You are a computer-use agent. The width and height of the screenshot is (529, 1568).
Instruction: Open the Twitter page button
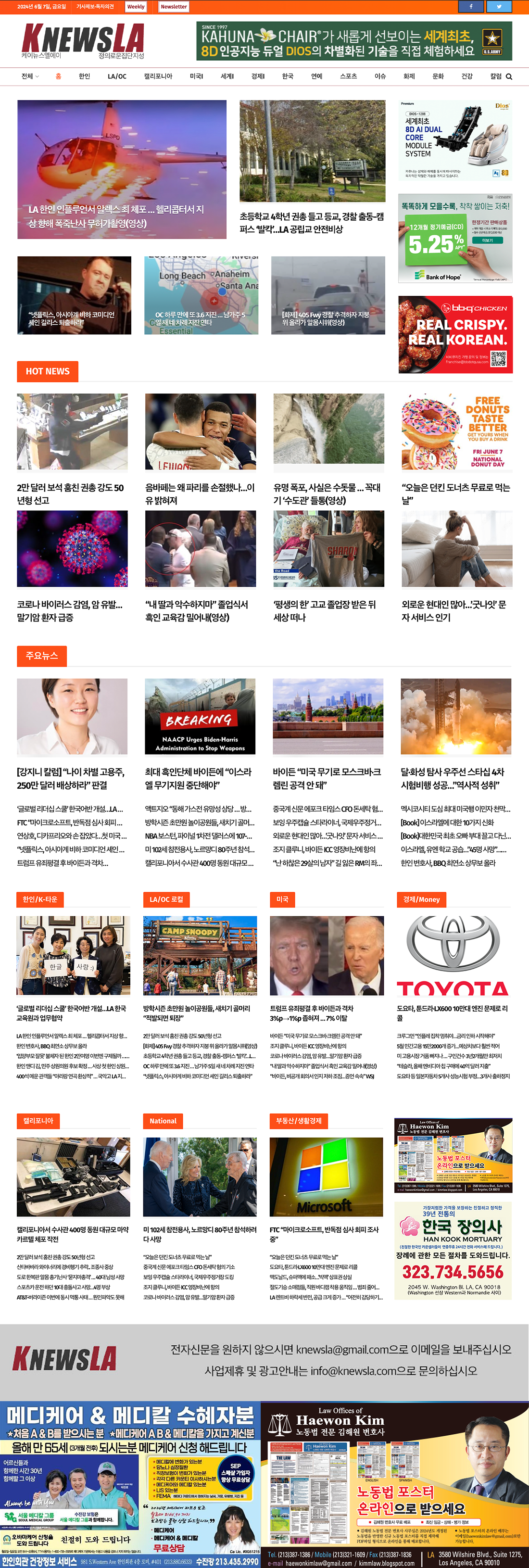499,7
